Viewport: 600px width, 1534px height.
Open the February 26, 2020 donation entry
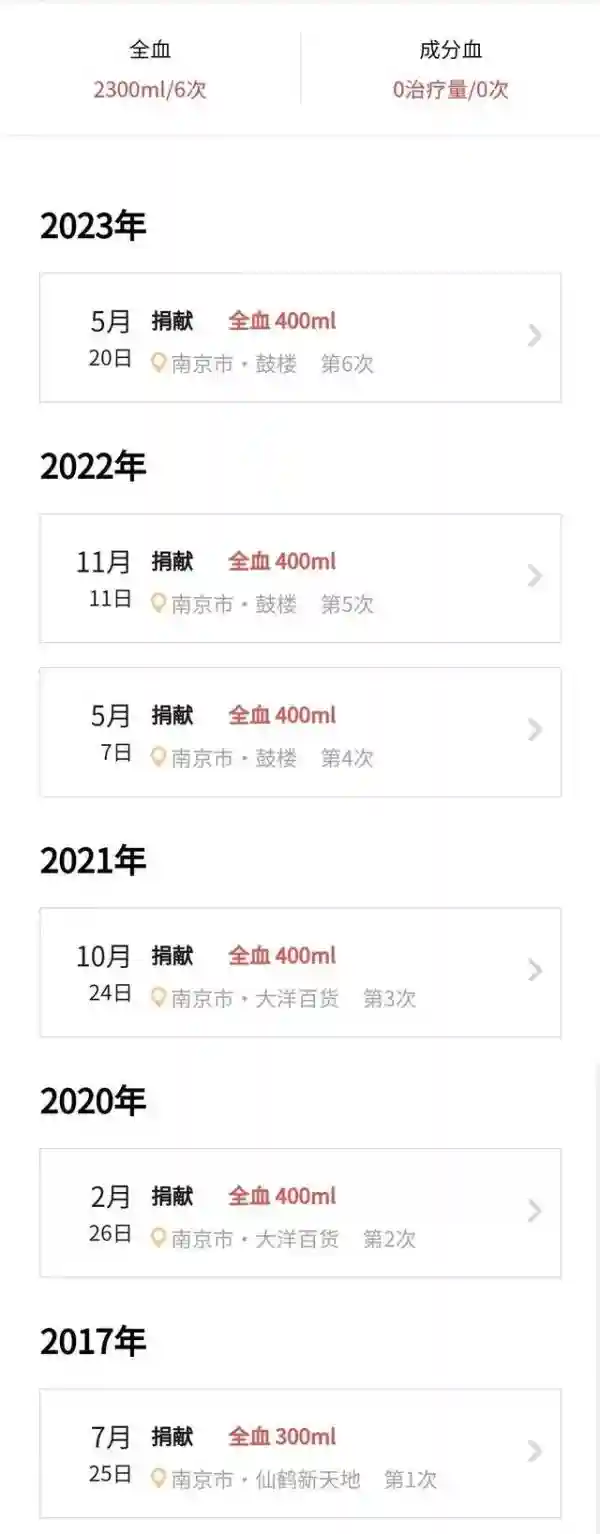pos(300,1213)
